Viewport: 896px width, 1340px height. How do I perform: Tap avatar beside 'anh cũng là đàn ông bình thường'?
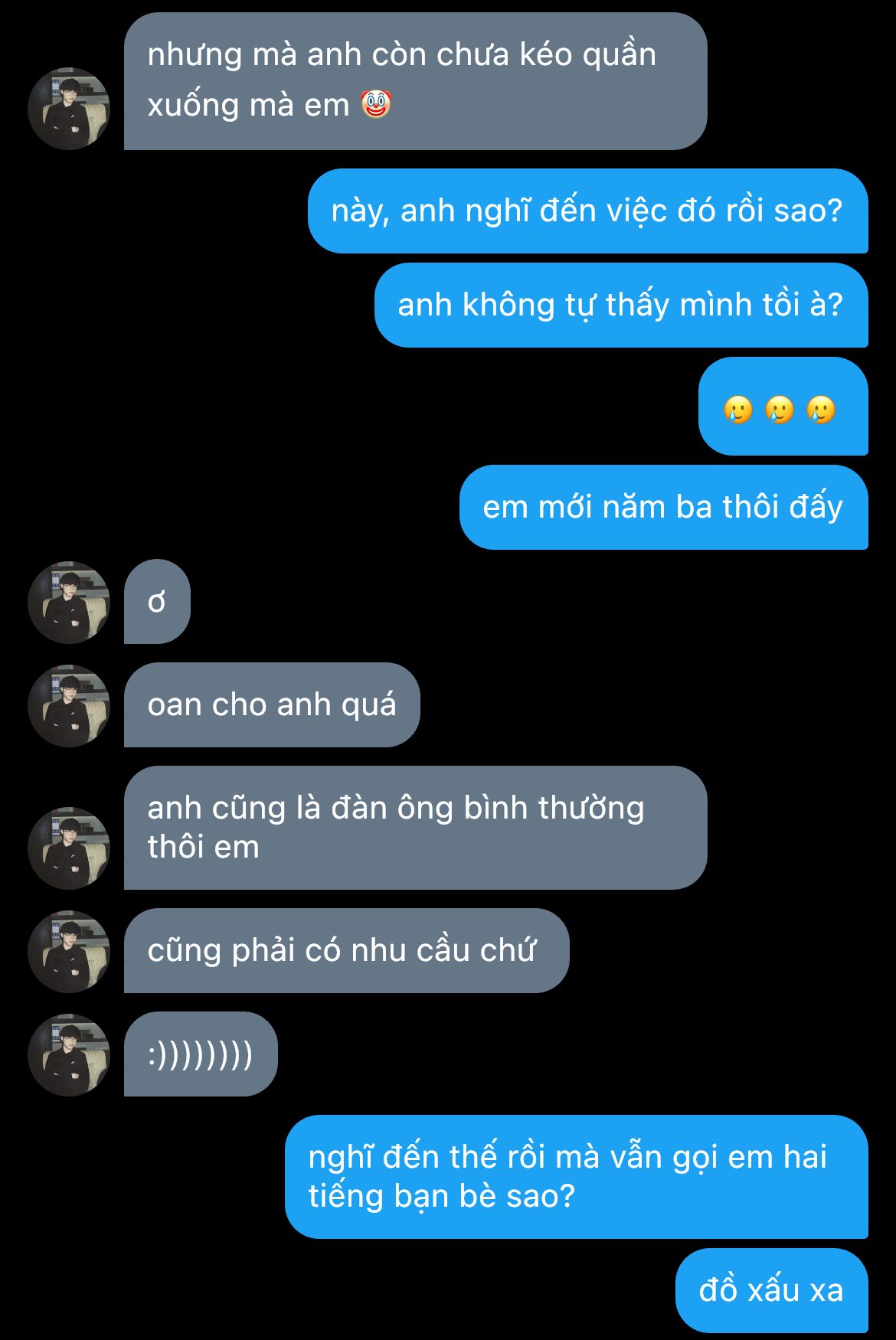pos(69,848)
